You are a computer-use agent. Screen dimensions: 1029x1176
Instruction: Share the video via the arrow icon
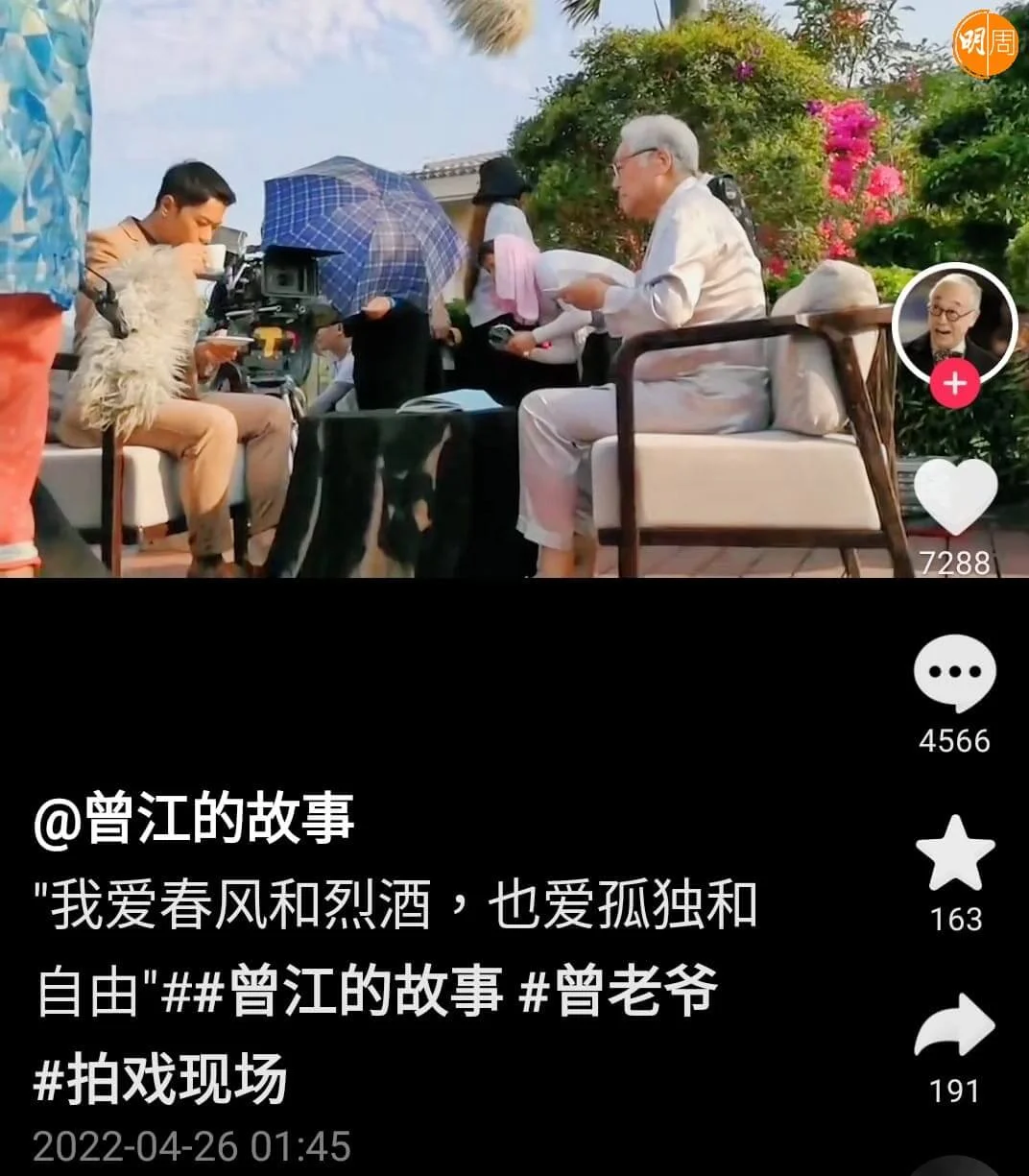click(954, 1027)
